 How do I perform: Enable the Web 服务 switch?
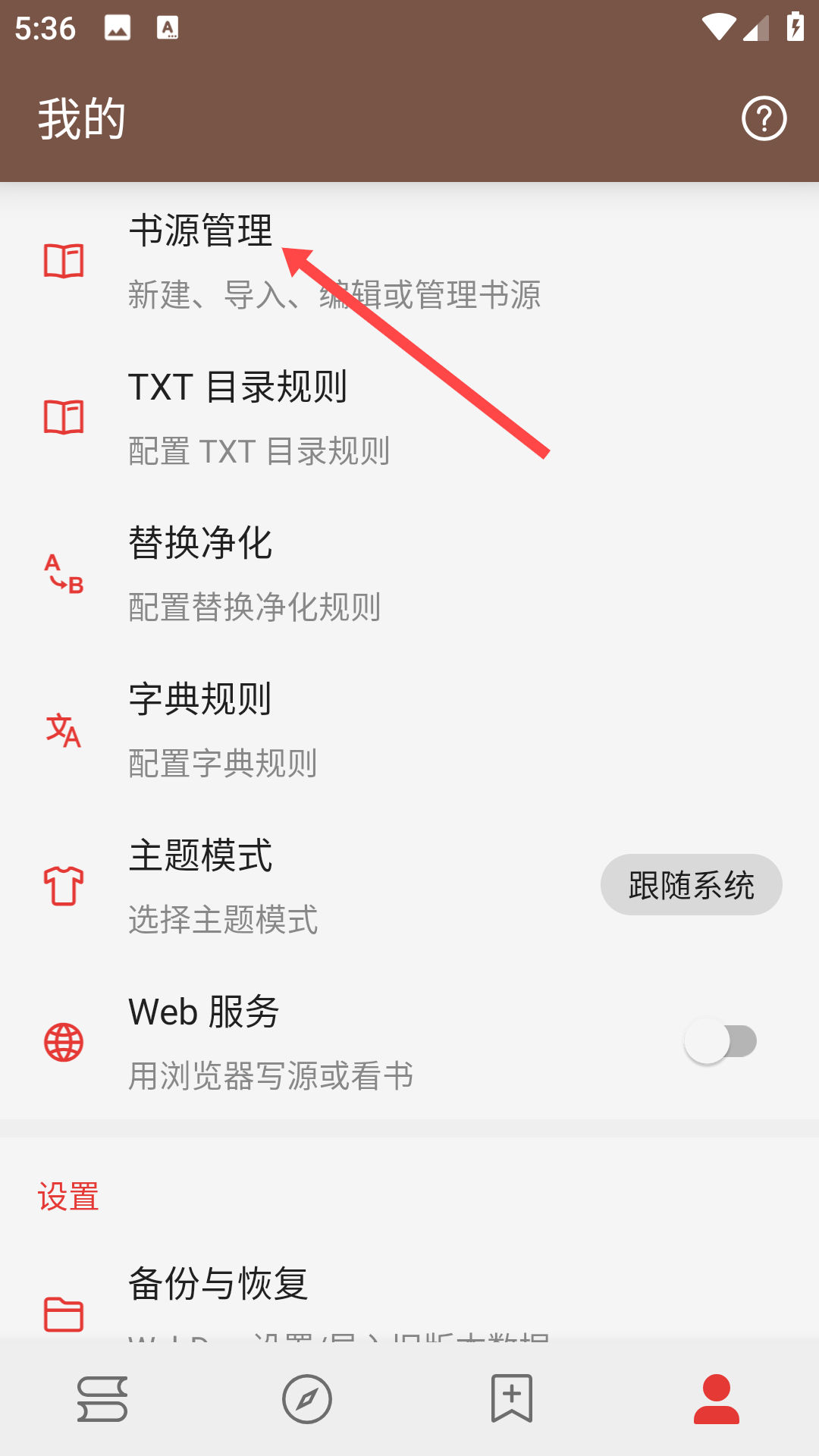point(720,1041)
